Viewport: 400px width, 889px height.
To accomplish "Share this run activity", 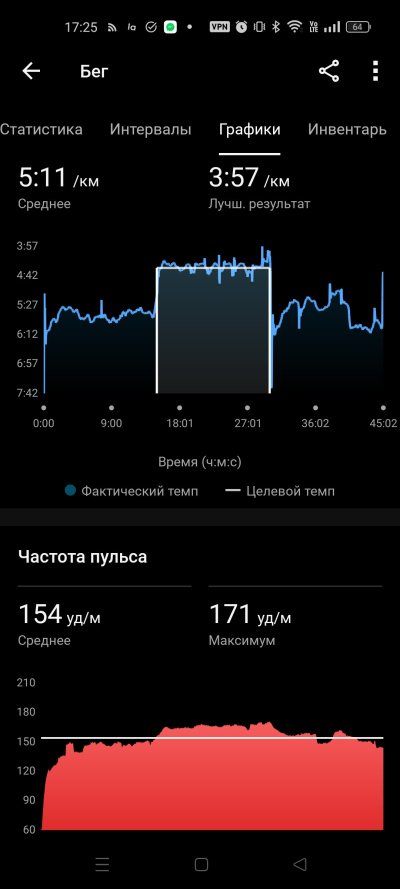I will (x=329, y=71).
